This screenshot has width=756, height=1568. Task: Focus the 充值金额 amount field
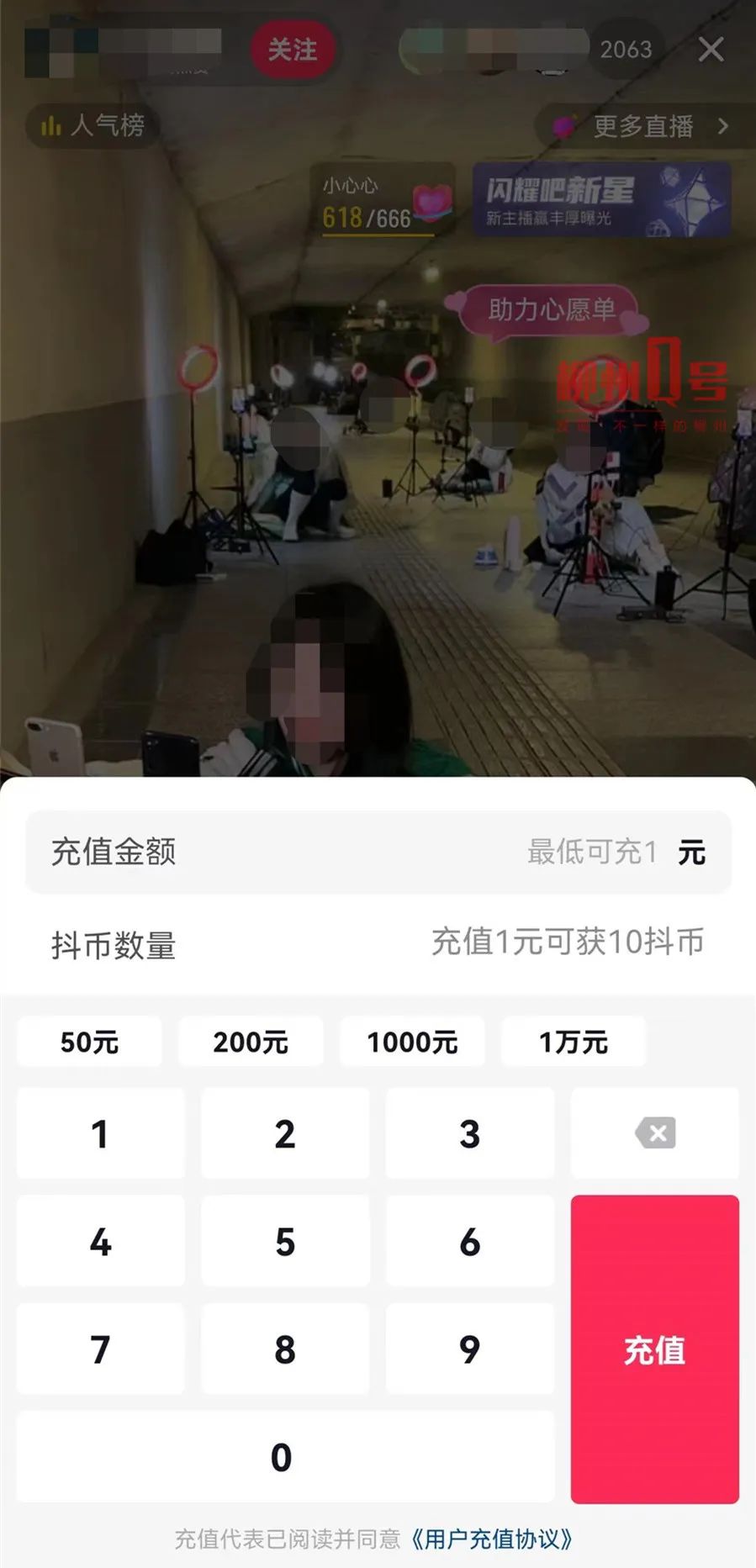click(x=378, y=852)
